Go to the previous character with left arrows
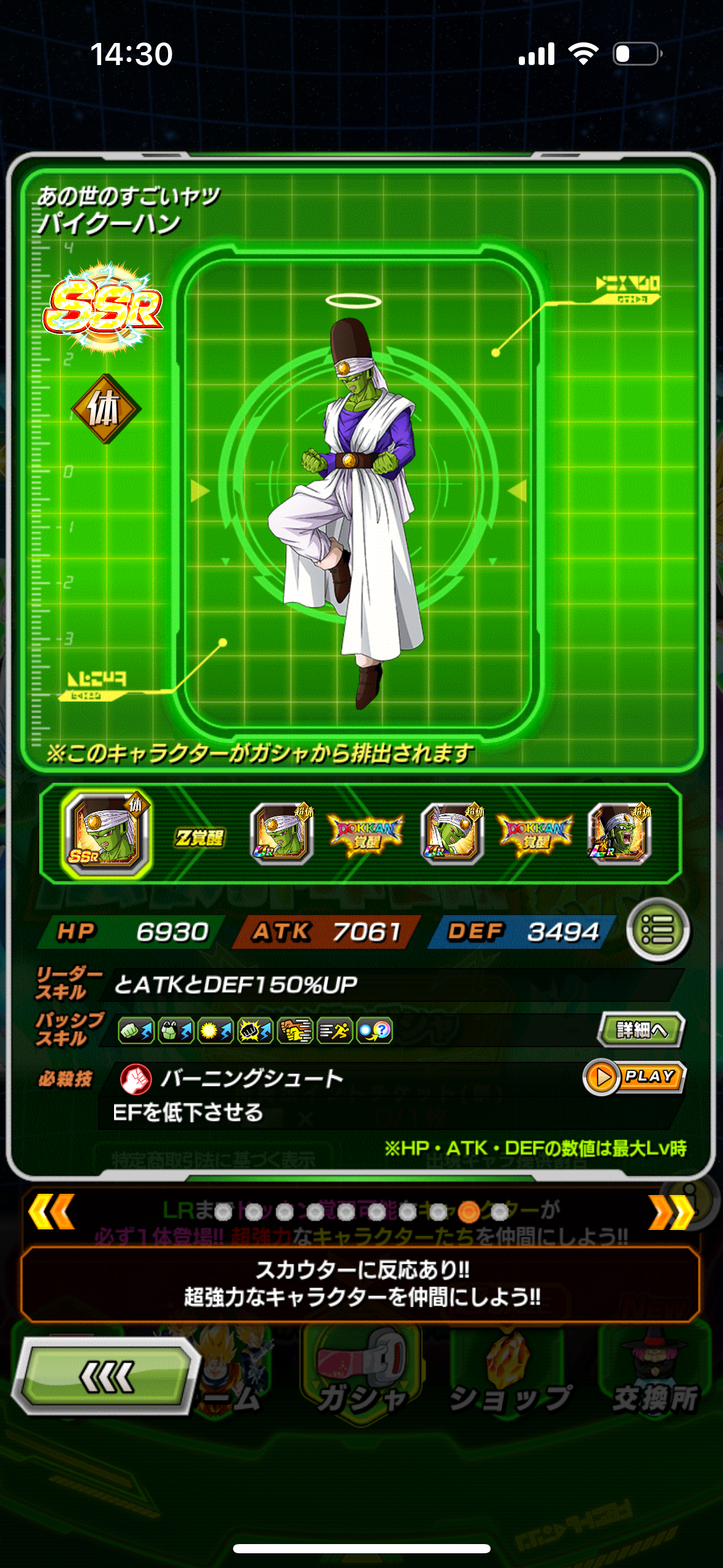Image resolution: width=723 pixels, height=1568 pixels. click(x=52, y=1211)
